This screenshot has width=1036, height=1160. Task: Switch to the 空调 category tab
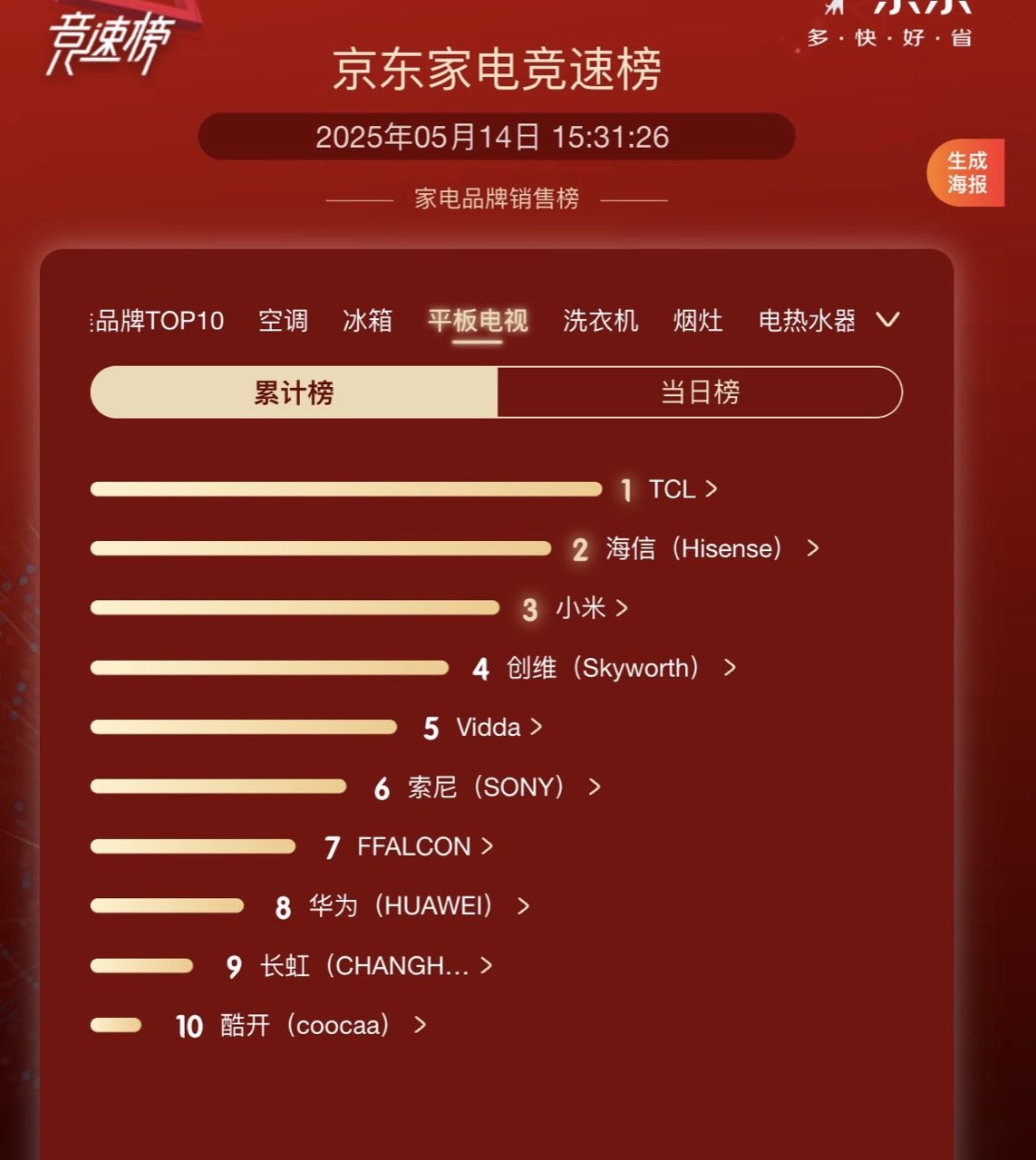tap(283, 321)
